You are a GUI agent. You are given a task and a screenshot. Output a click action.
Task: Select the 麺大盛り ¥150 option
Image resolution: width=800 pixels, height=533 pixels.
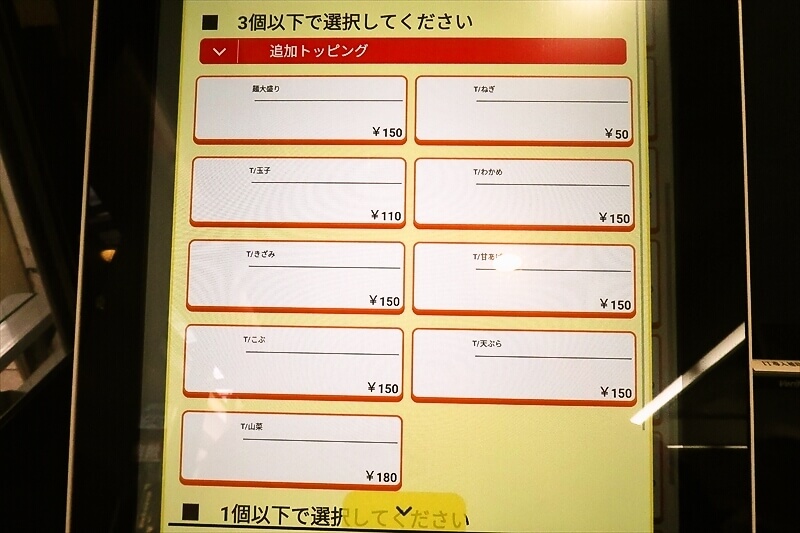(x=300, y=109)
